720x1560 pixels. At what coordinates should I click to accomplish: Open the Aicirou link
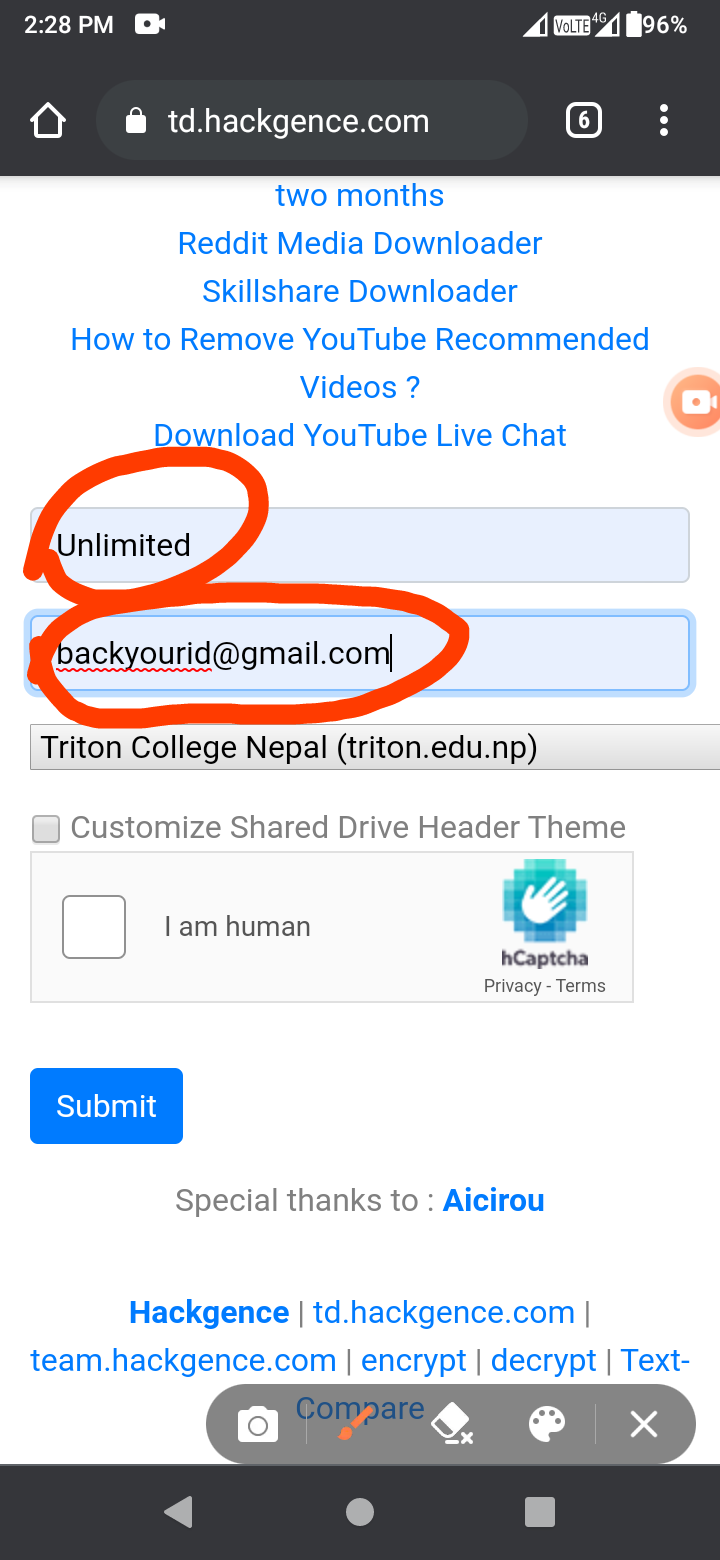(494, 1200)
